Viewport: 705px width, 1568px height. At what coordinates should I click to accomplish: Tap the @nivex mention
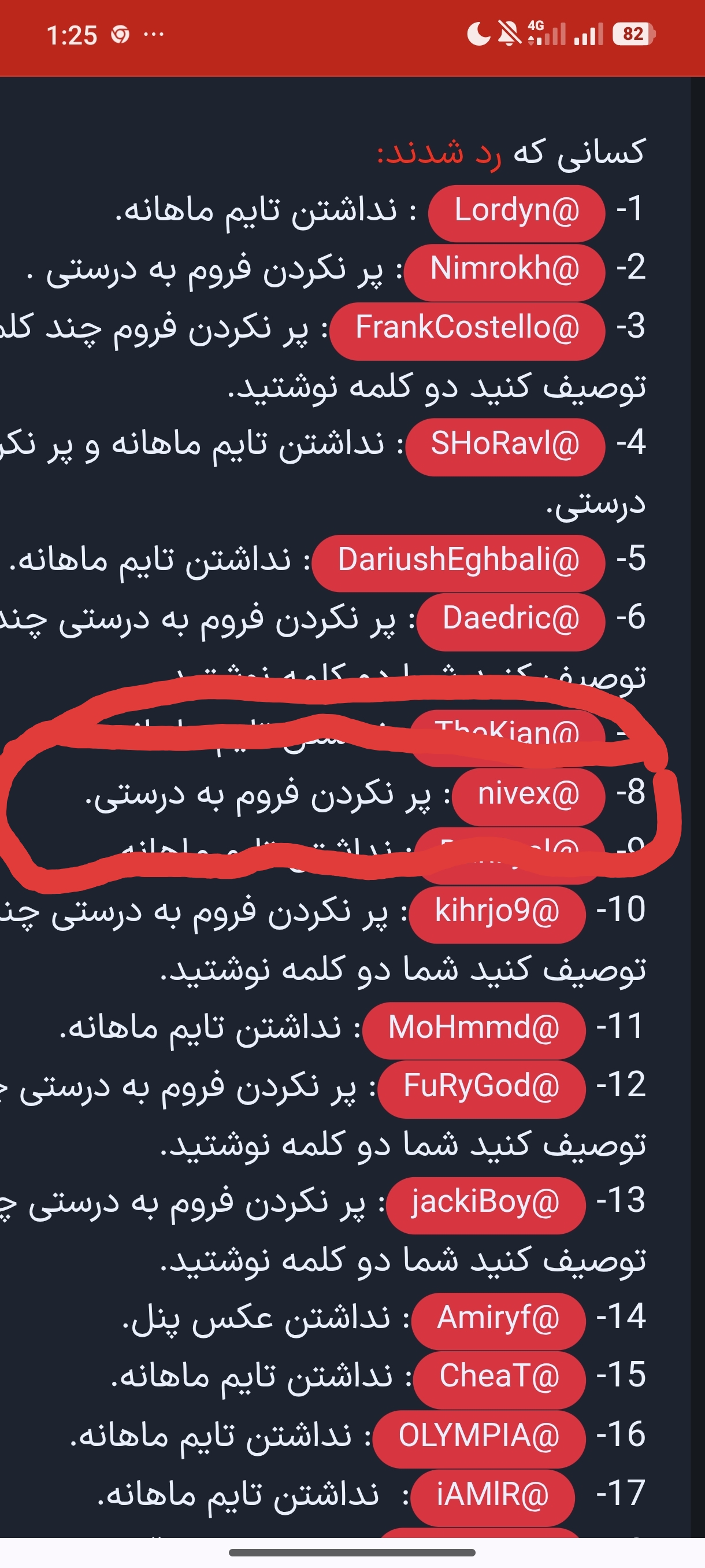[528, 794]
